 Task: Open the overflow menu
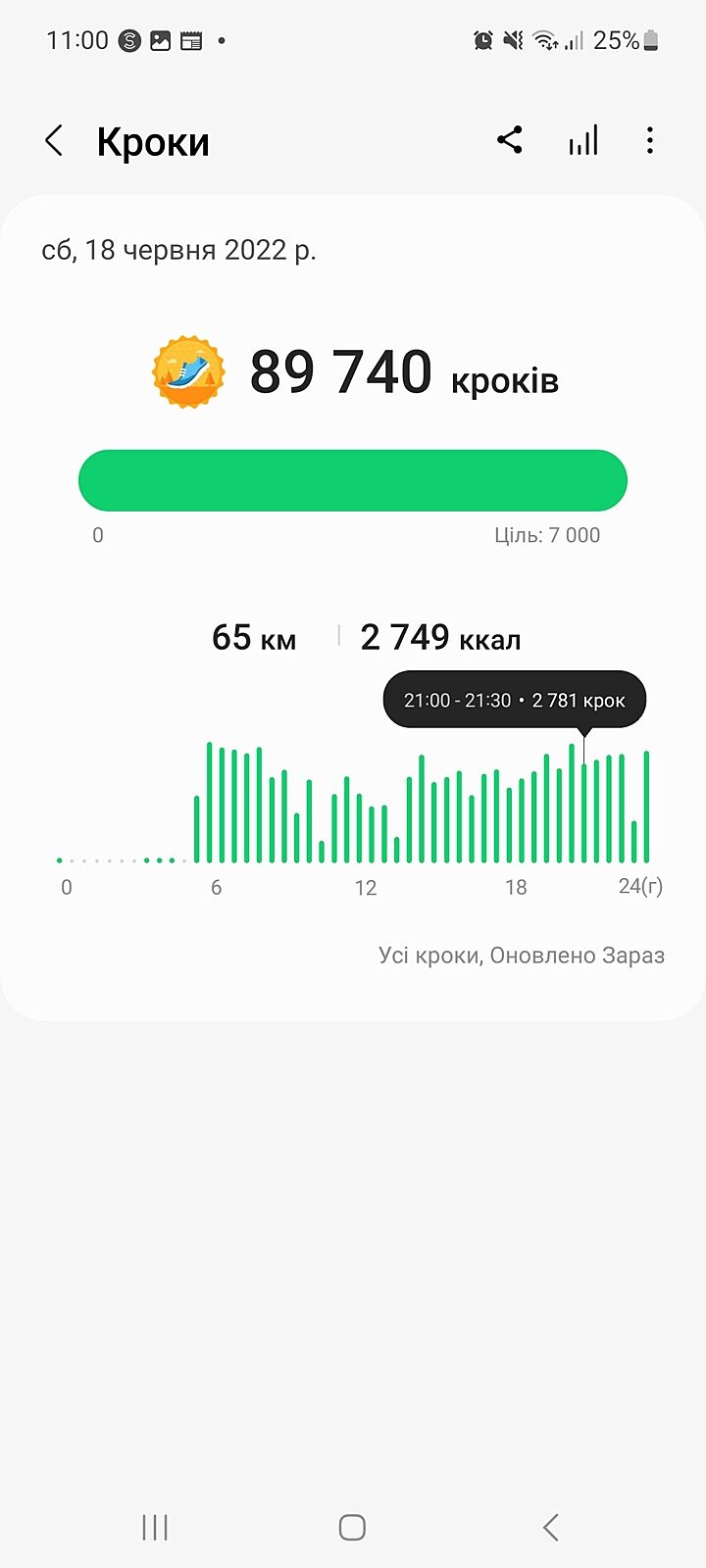tap(650, 141)
